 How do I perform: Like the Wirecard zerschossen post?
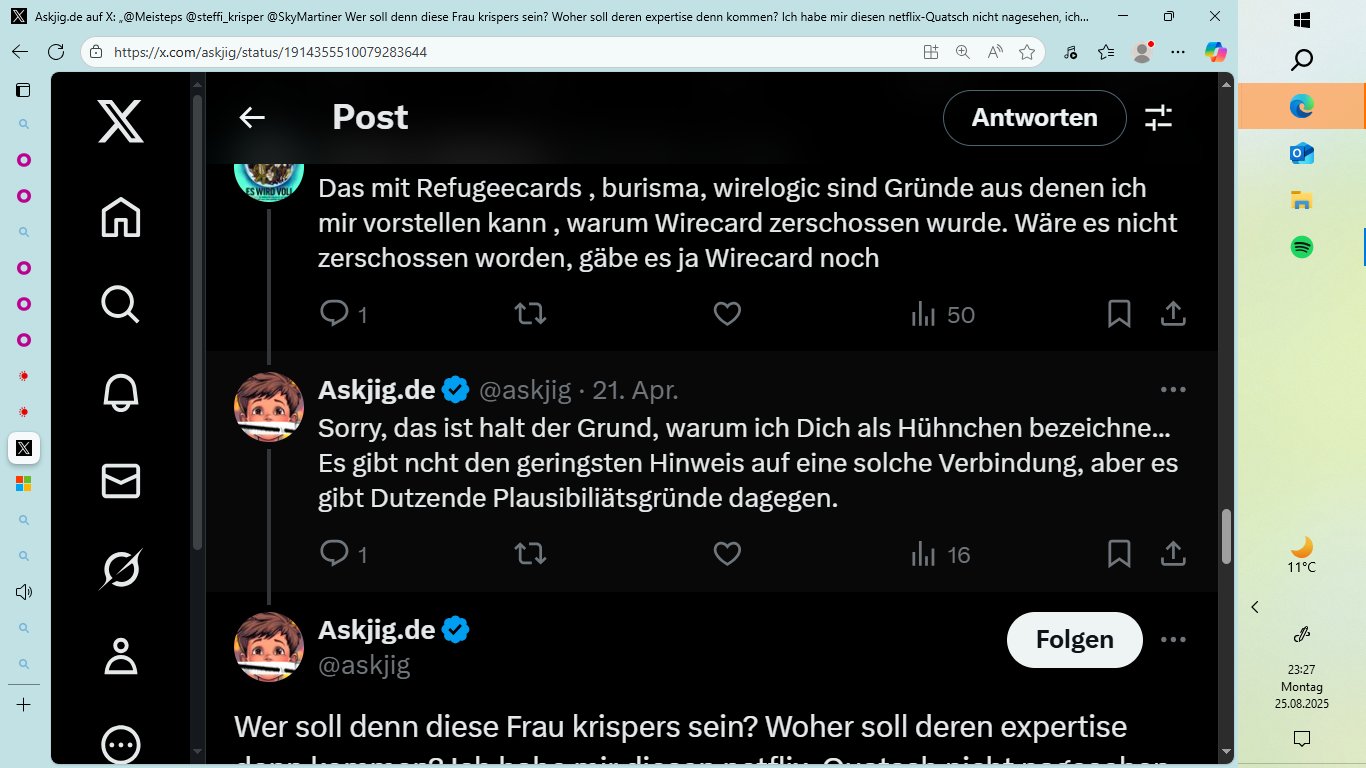pyautogui.click(x=727, y=314)
